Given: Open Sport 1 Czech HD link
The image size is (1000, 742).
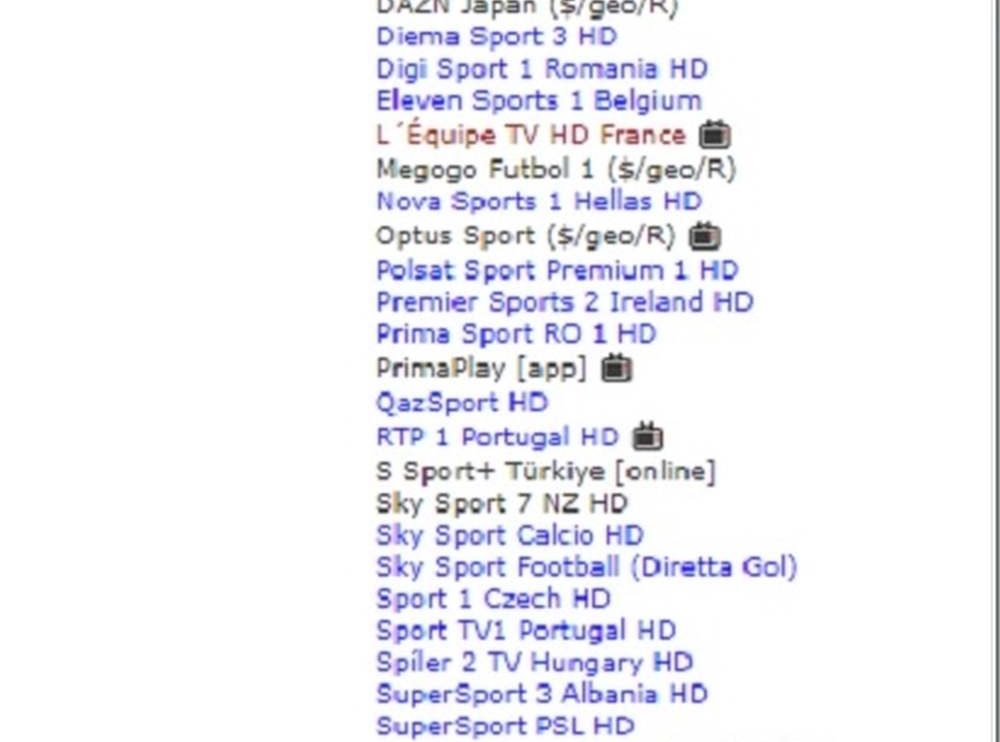Looking at the screenshot, I should pos(492,599).
